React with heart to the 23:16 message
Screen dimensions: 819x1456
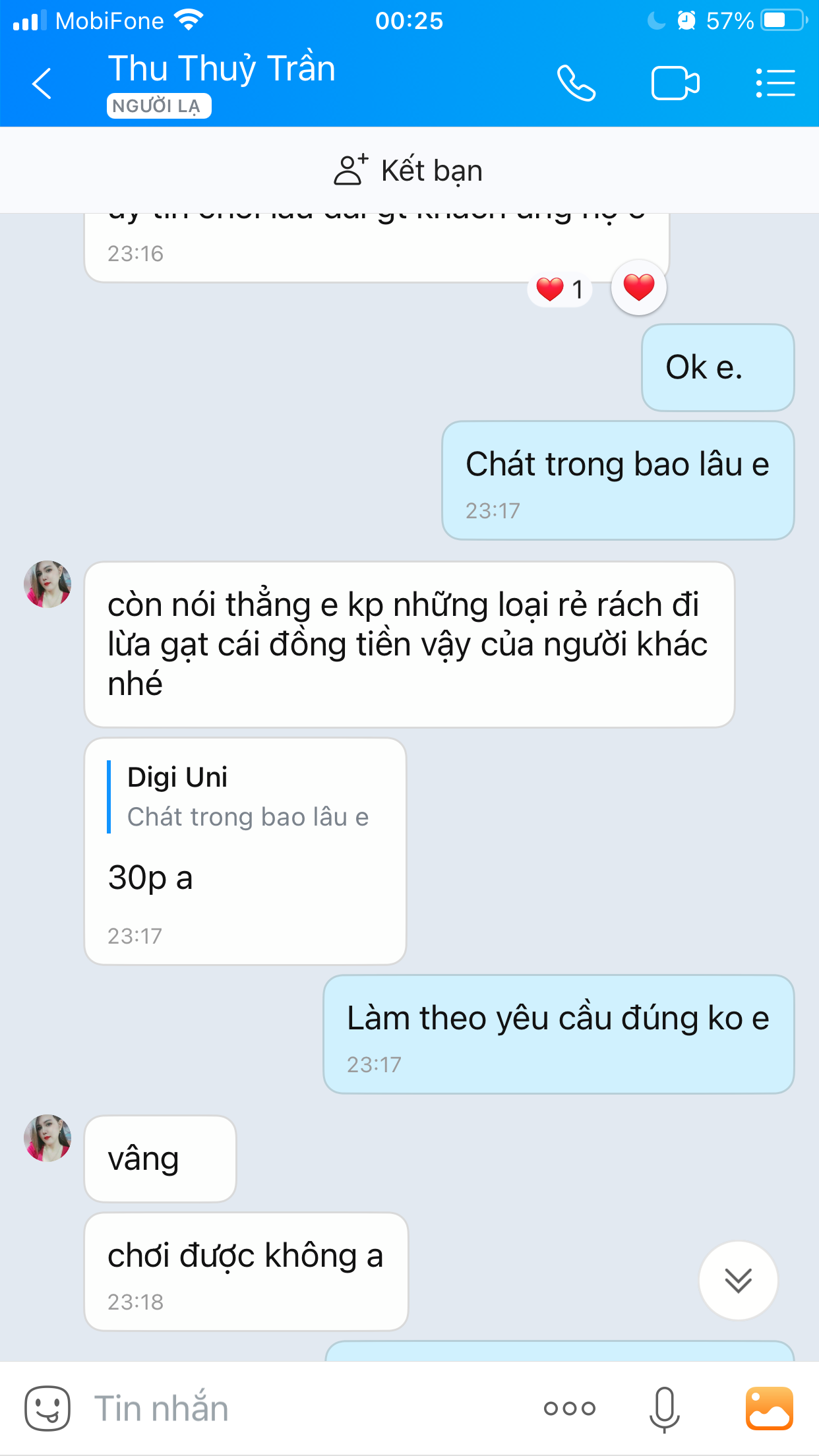638,288
